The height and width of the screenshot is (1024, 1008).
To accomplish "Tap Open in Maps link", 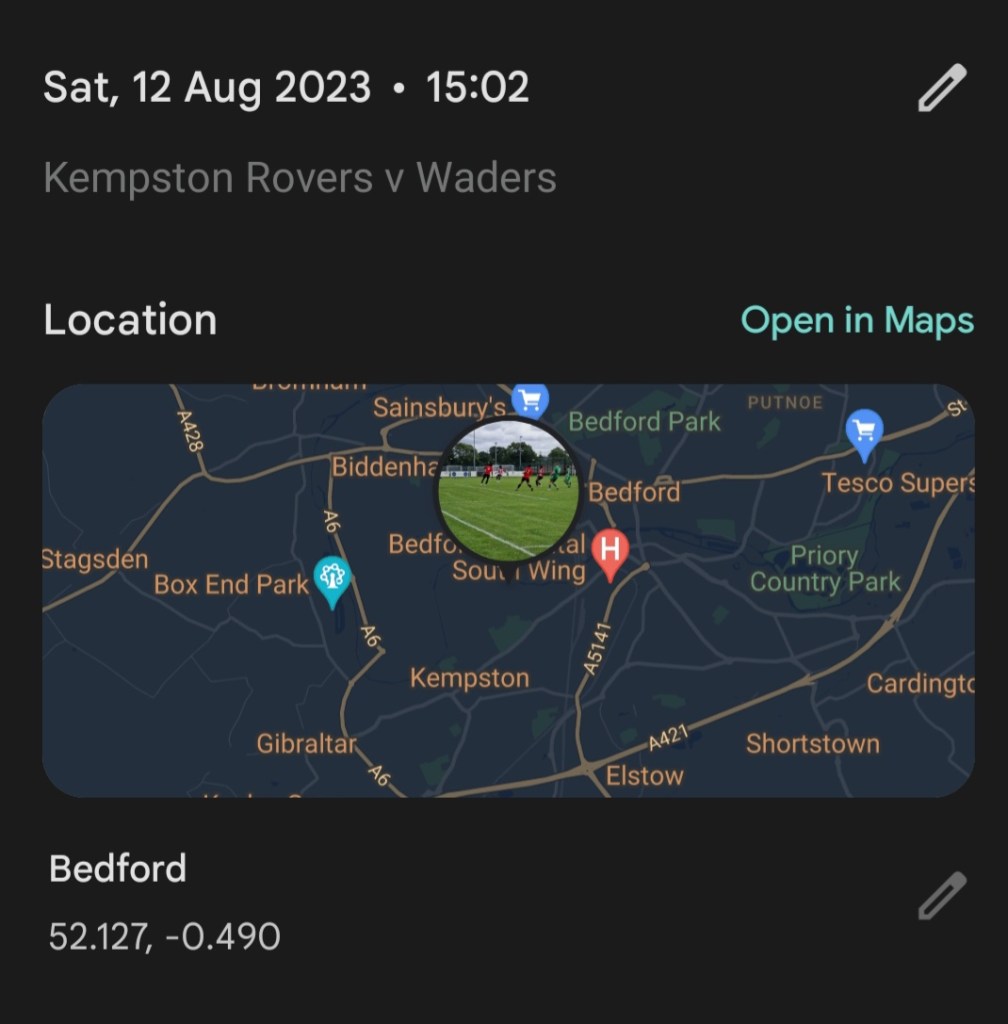I will (x=857, y=321).
